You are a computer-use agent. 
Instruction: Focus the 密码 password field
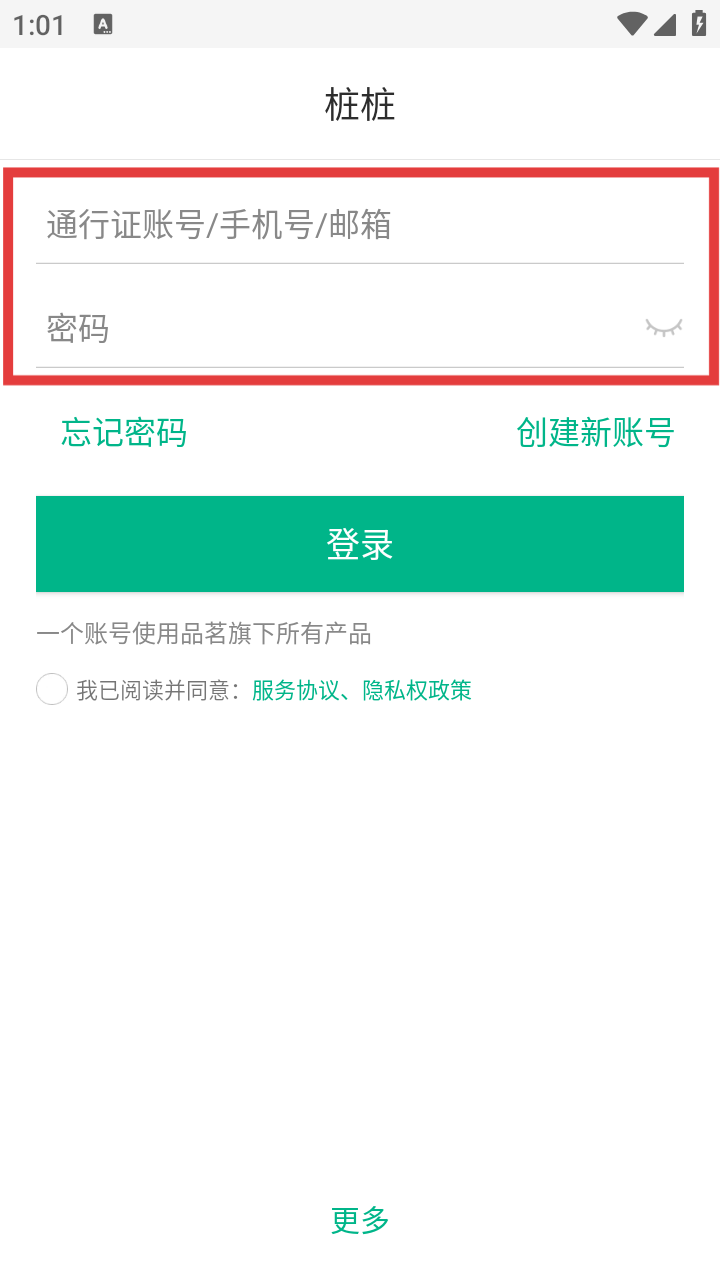pos(330,328)
